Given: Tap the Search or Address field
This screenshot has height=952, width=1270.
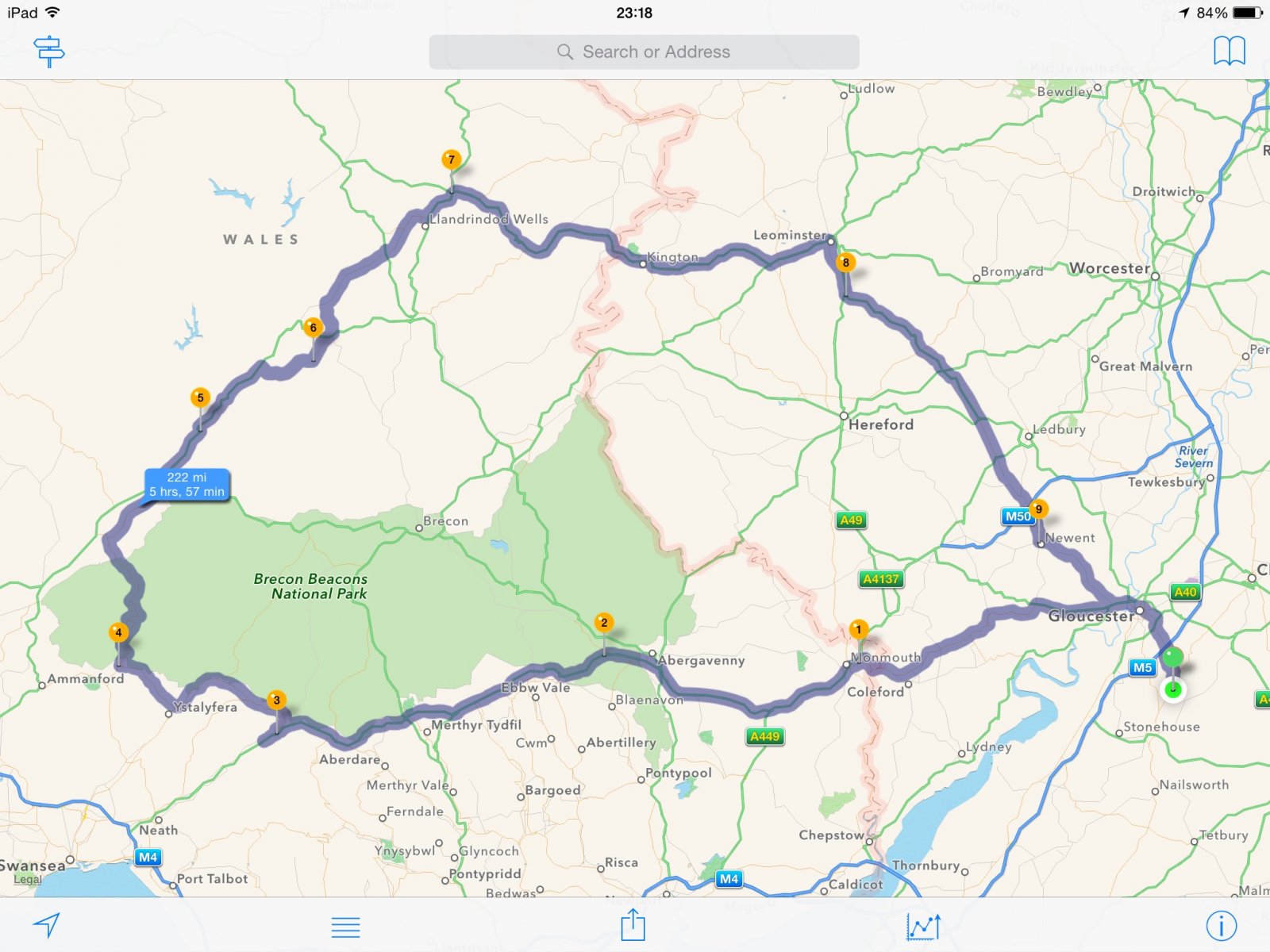Looking at the screenshot, I should [644, 52].
